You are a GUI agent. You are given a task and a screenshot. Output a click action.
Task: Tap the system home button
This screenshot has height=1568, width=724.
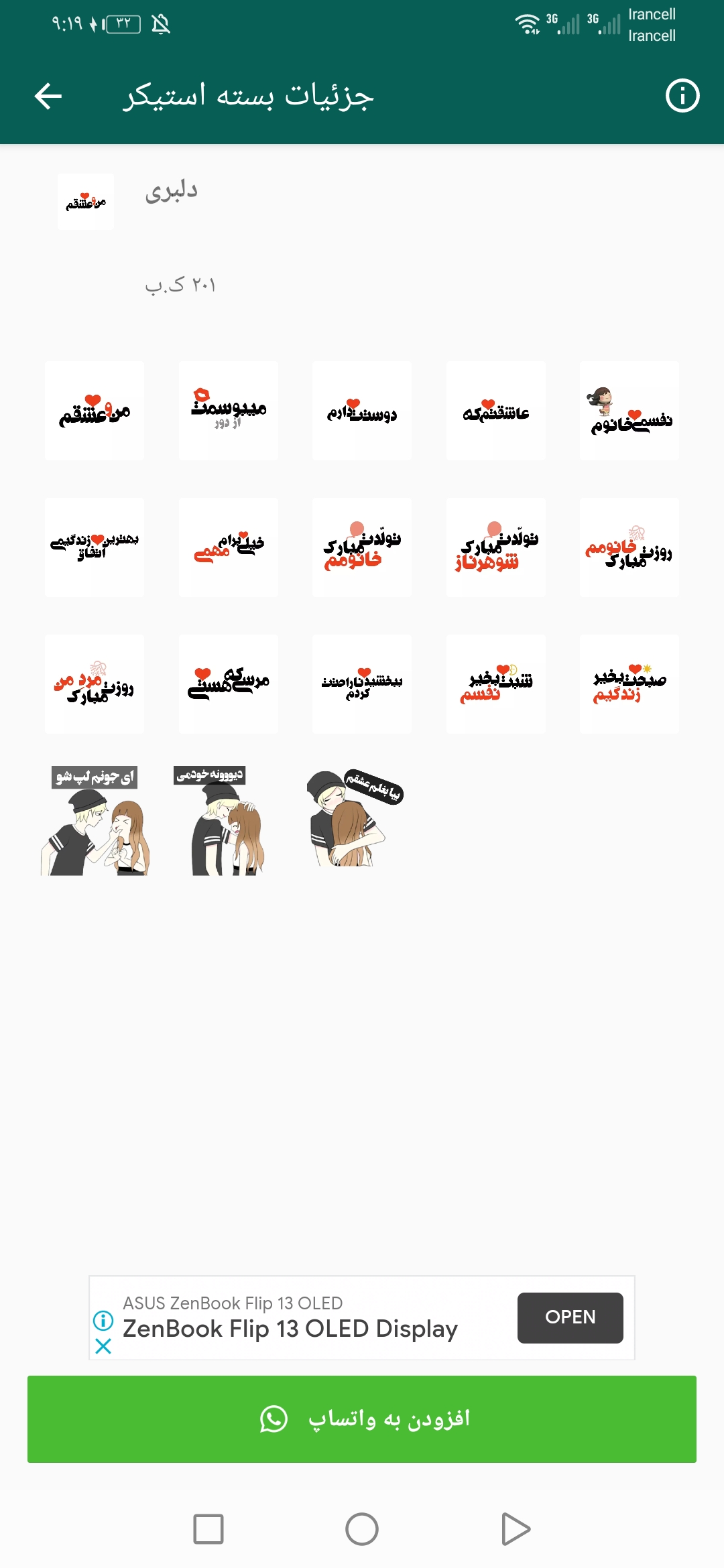click(362, 1529)
